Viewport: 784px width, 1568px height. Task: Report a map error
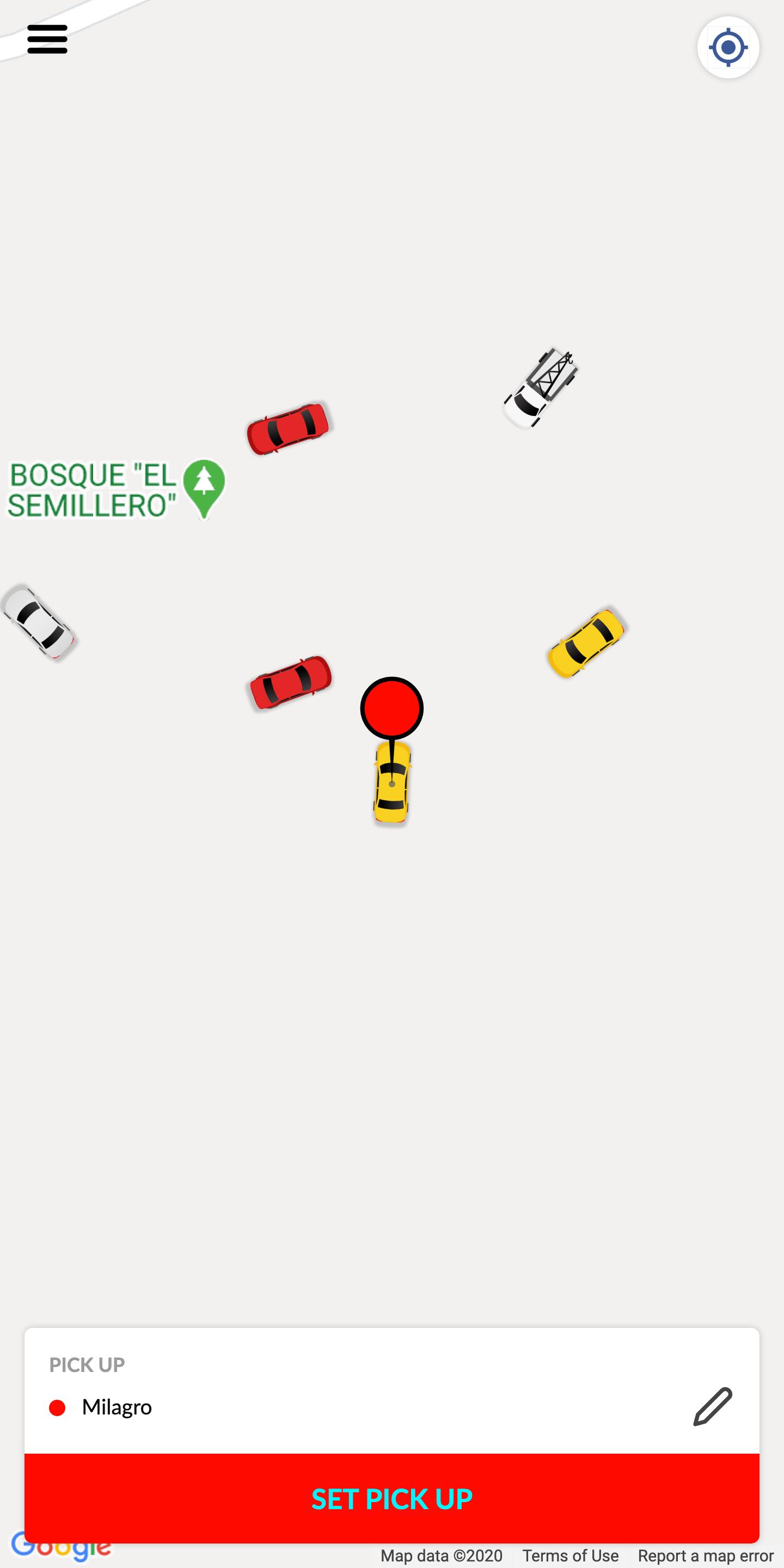pos(706,1556)
